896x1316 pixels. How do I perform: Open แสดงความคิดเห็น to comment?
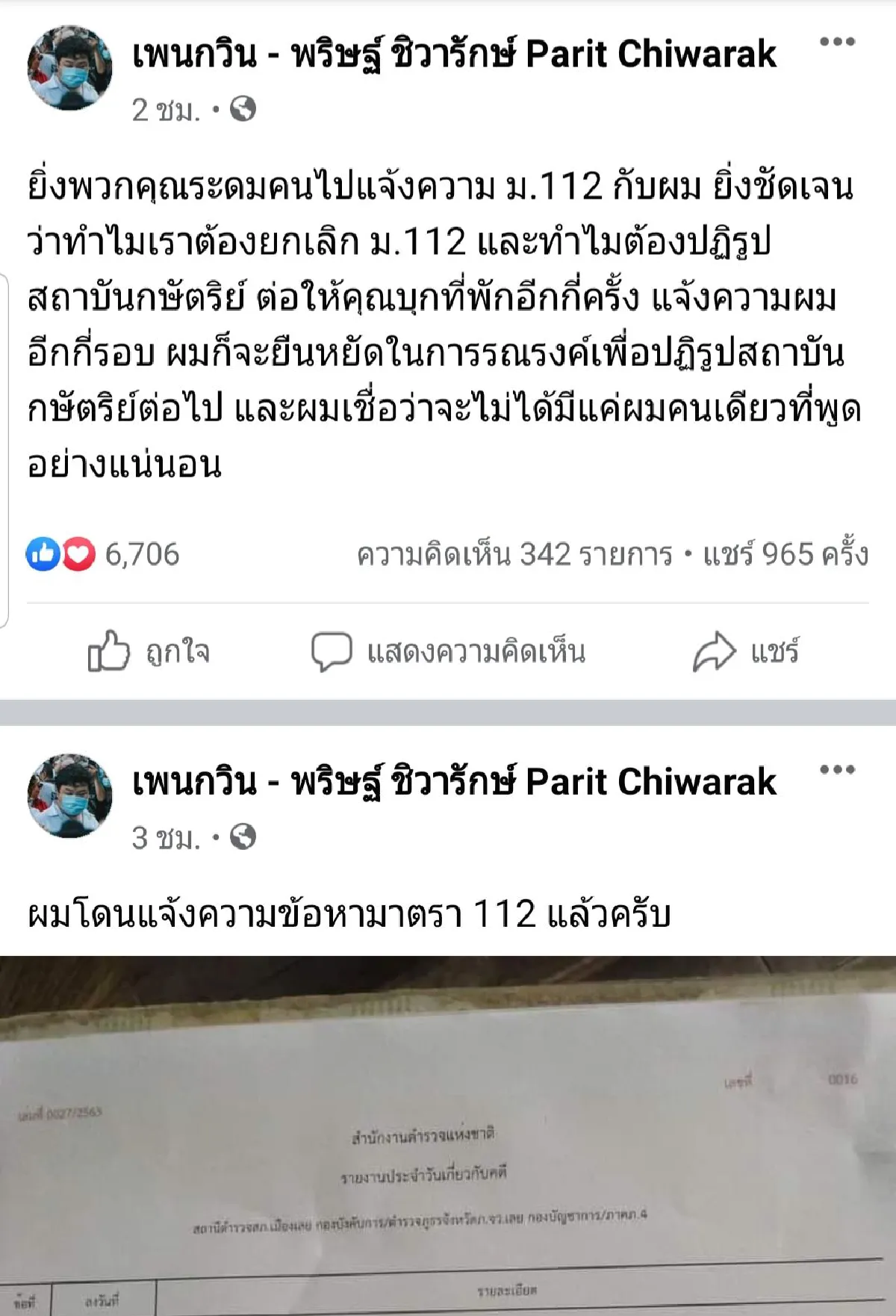(x=479, y=651)
